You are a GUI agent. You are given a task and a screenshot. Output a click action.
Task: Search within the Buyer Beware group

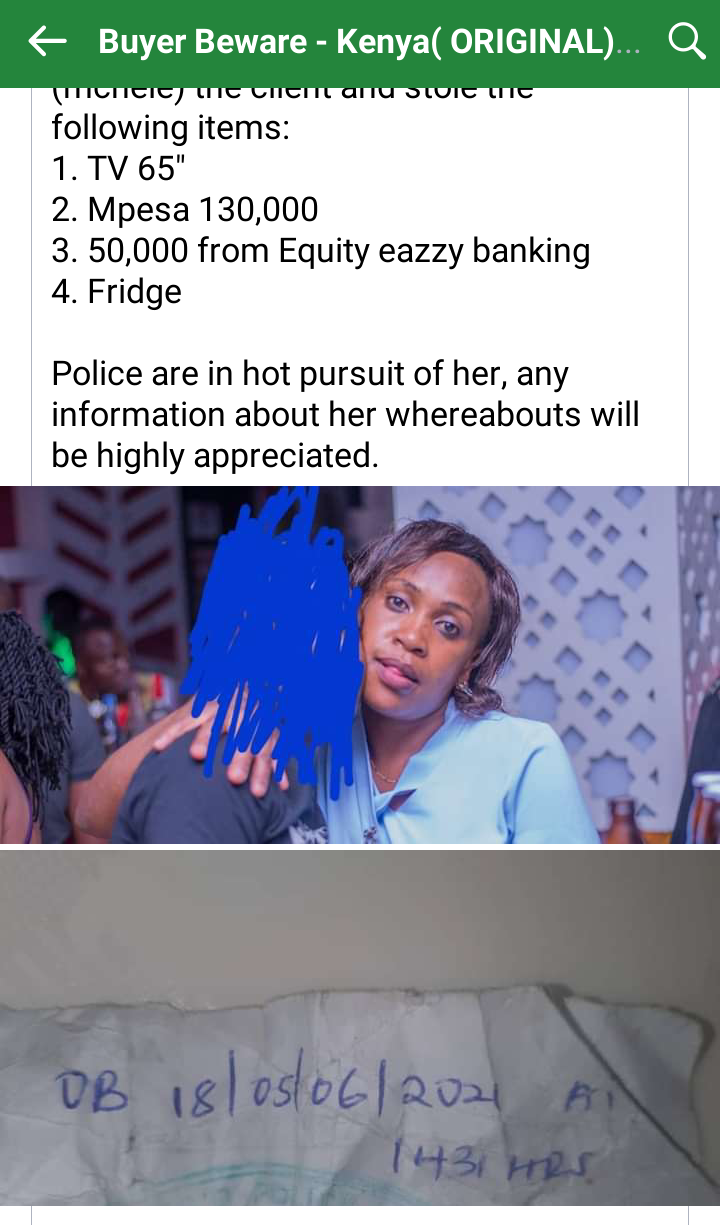click(x=686, y=42)
